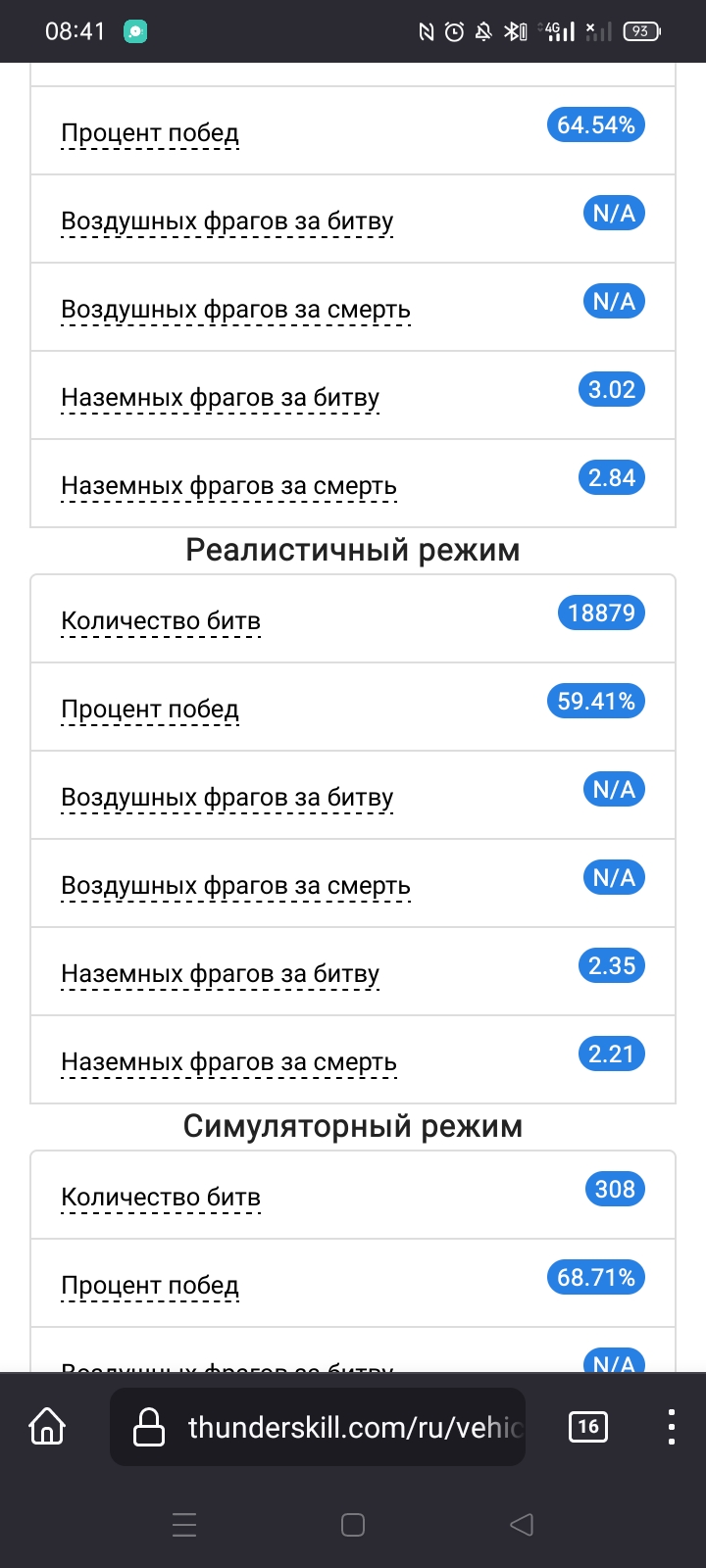Go back using the system back button

pyautogui.click(x=522, y=1524)
